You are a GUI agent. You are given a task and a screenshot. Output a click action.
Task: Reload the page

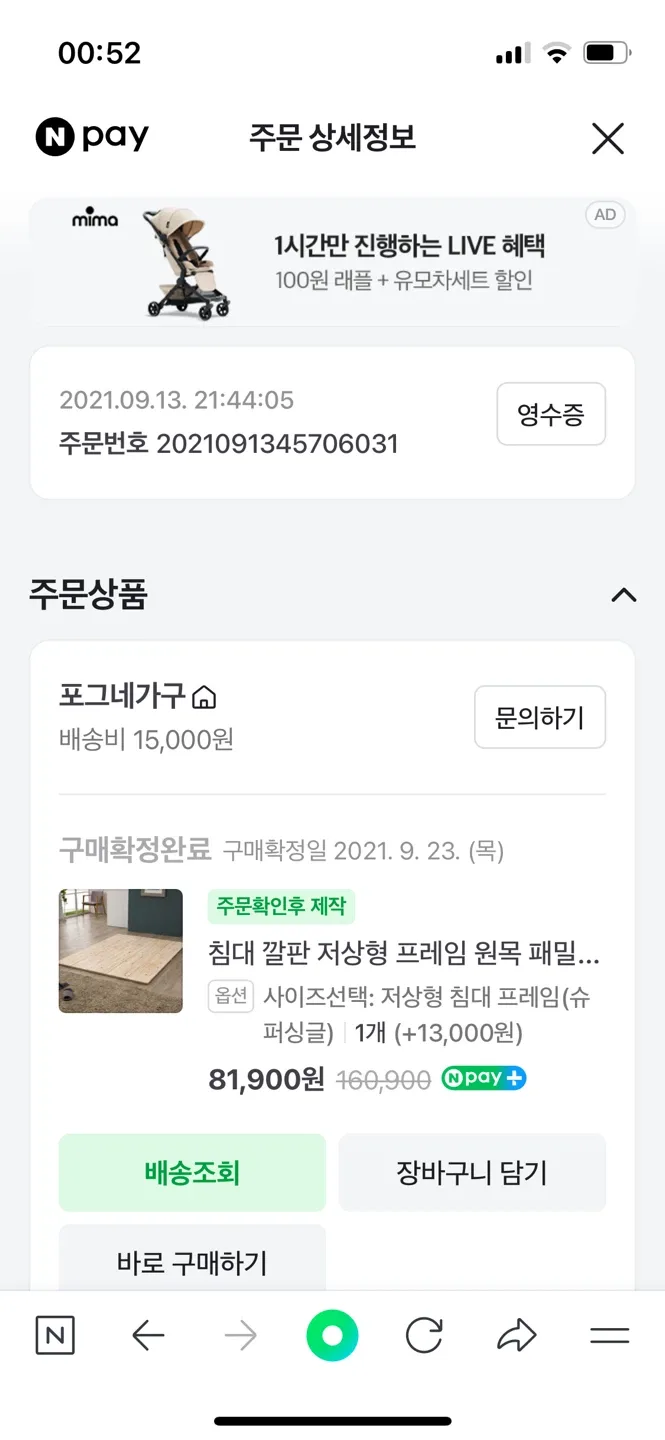(424, 1335)
